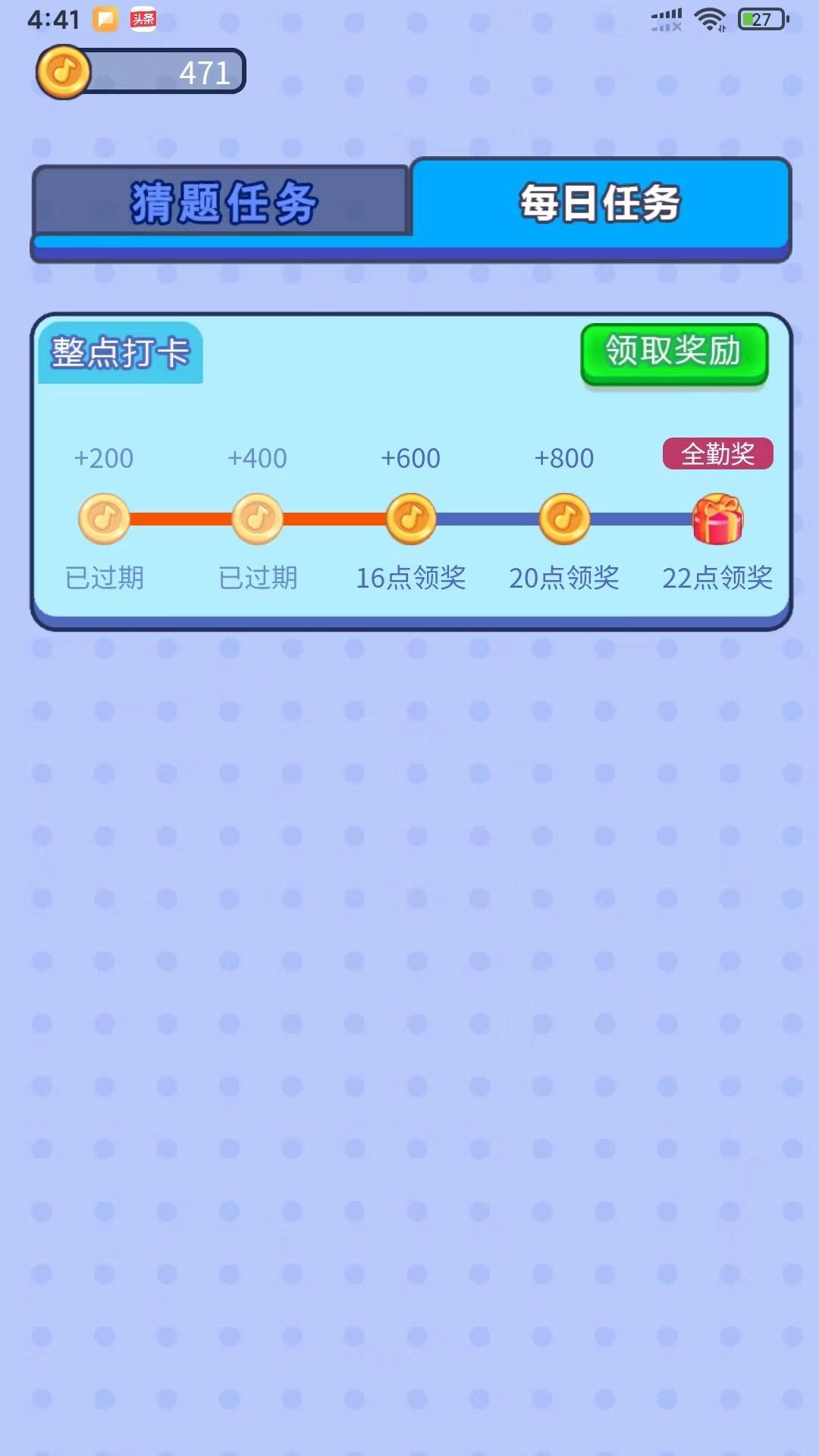Tap the 16点领奖 coin
Image resolution: width=819 pixels, height=1456 pixels.
tap(411, 519)
